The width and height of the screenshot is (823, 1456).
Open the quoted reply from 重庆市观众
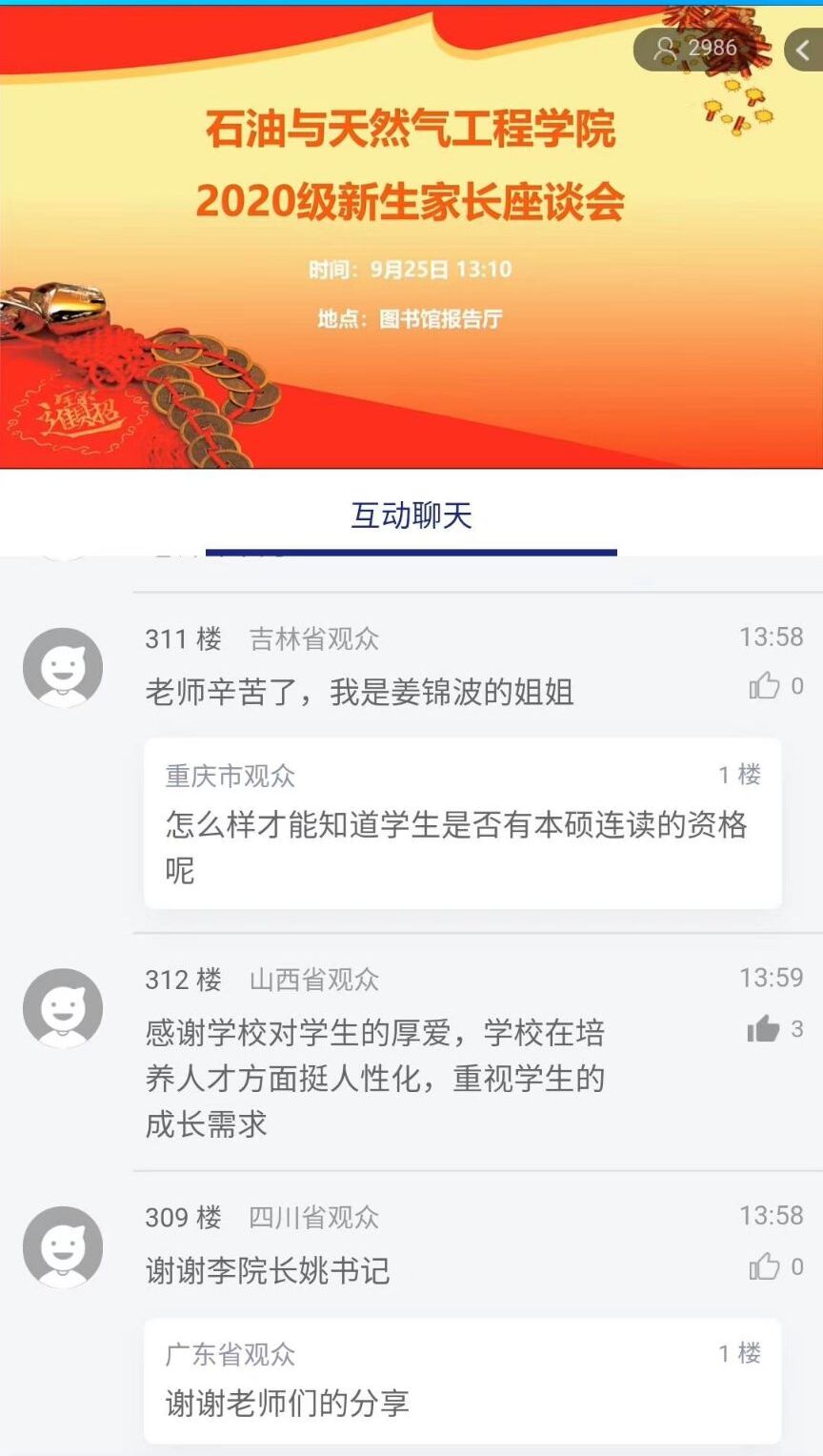[x=462, y=823]
